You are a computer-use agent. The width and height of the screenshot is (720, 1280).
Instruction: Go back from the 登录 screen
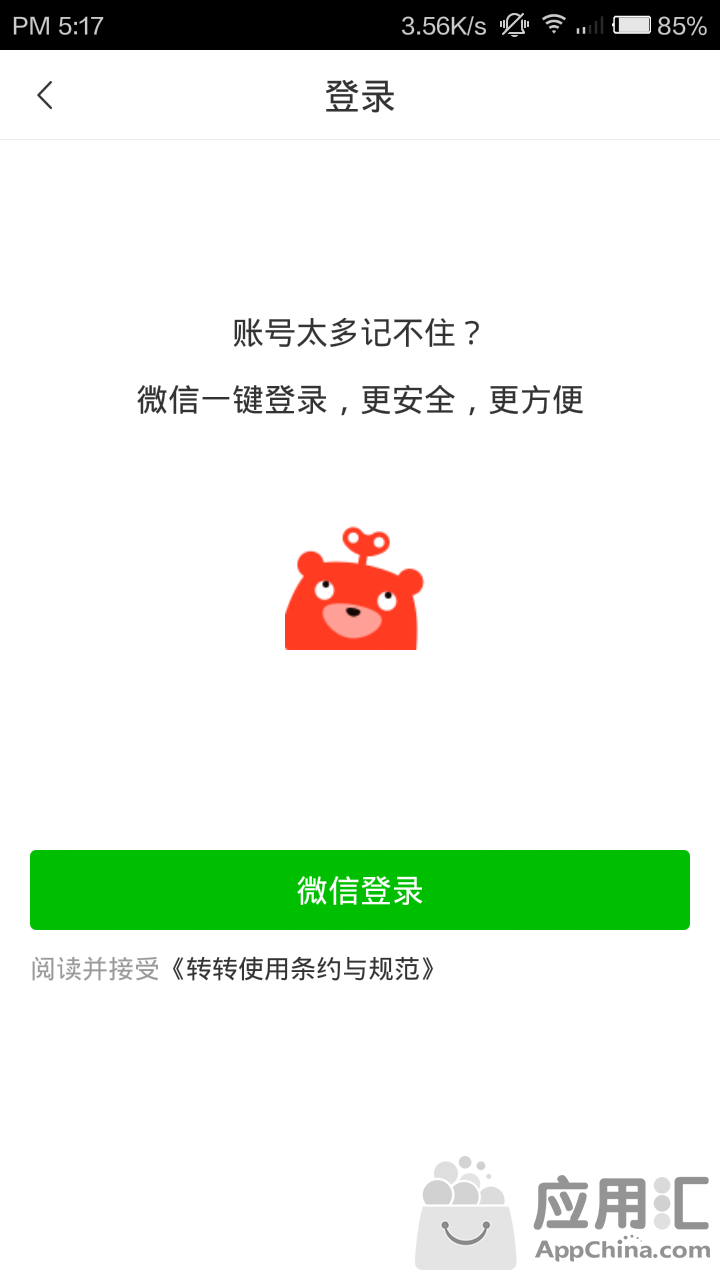45,96
